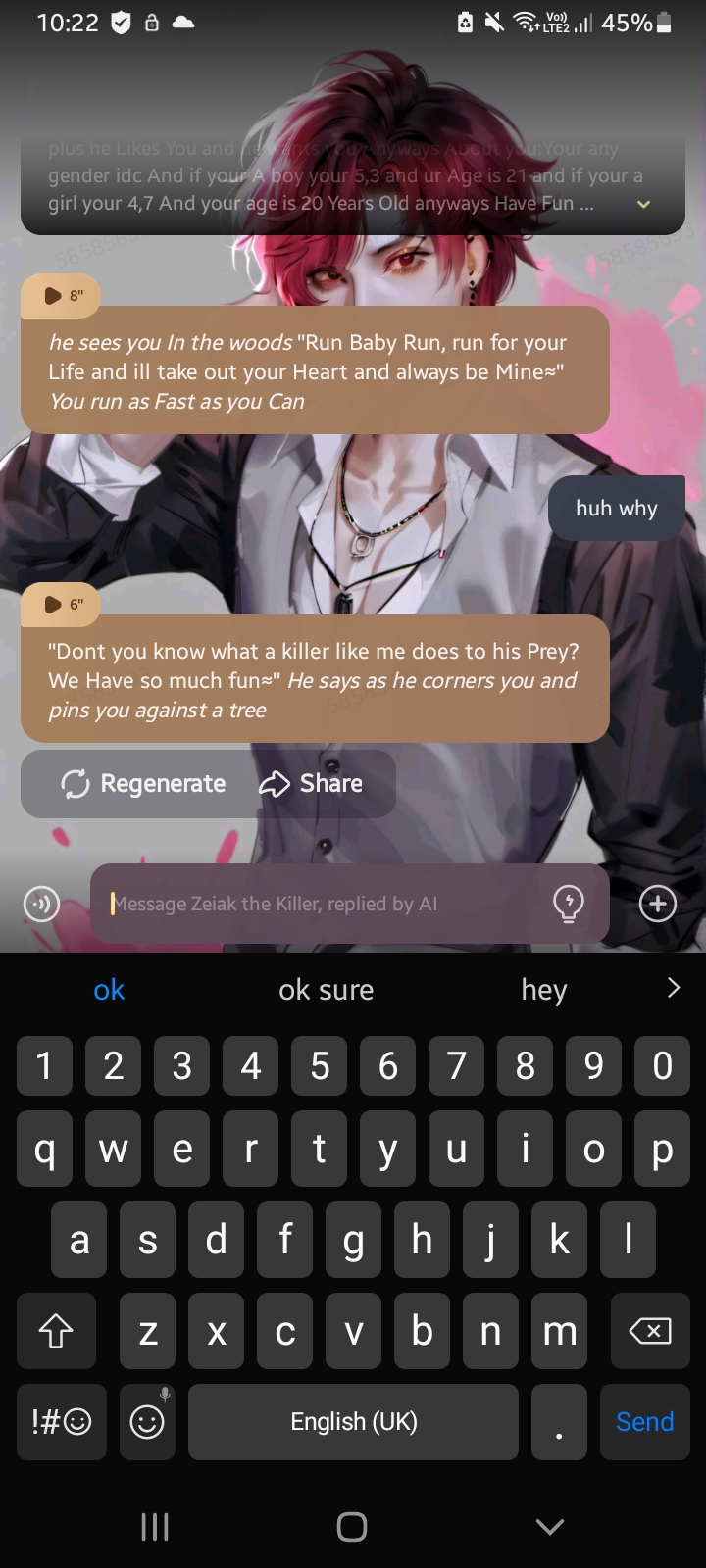Image resolution: width=706 pixels, height=1568 pixels.
Task: Show more keyboard suggestions arrow
Action: [x=674, y=988]
